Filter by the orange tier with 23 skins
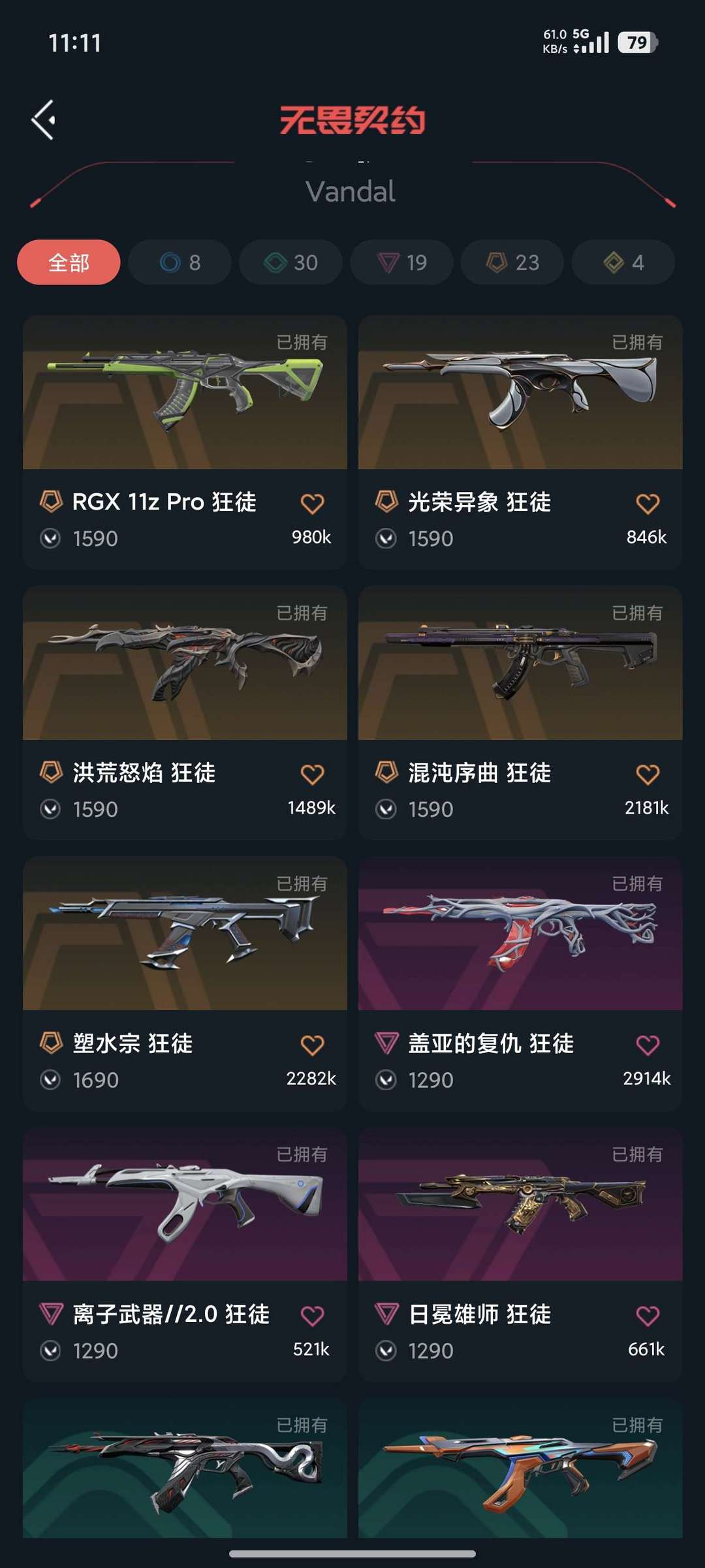Image resolution: width=705 pixels, height=1568 pixels. [512, 262]
